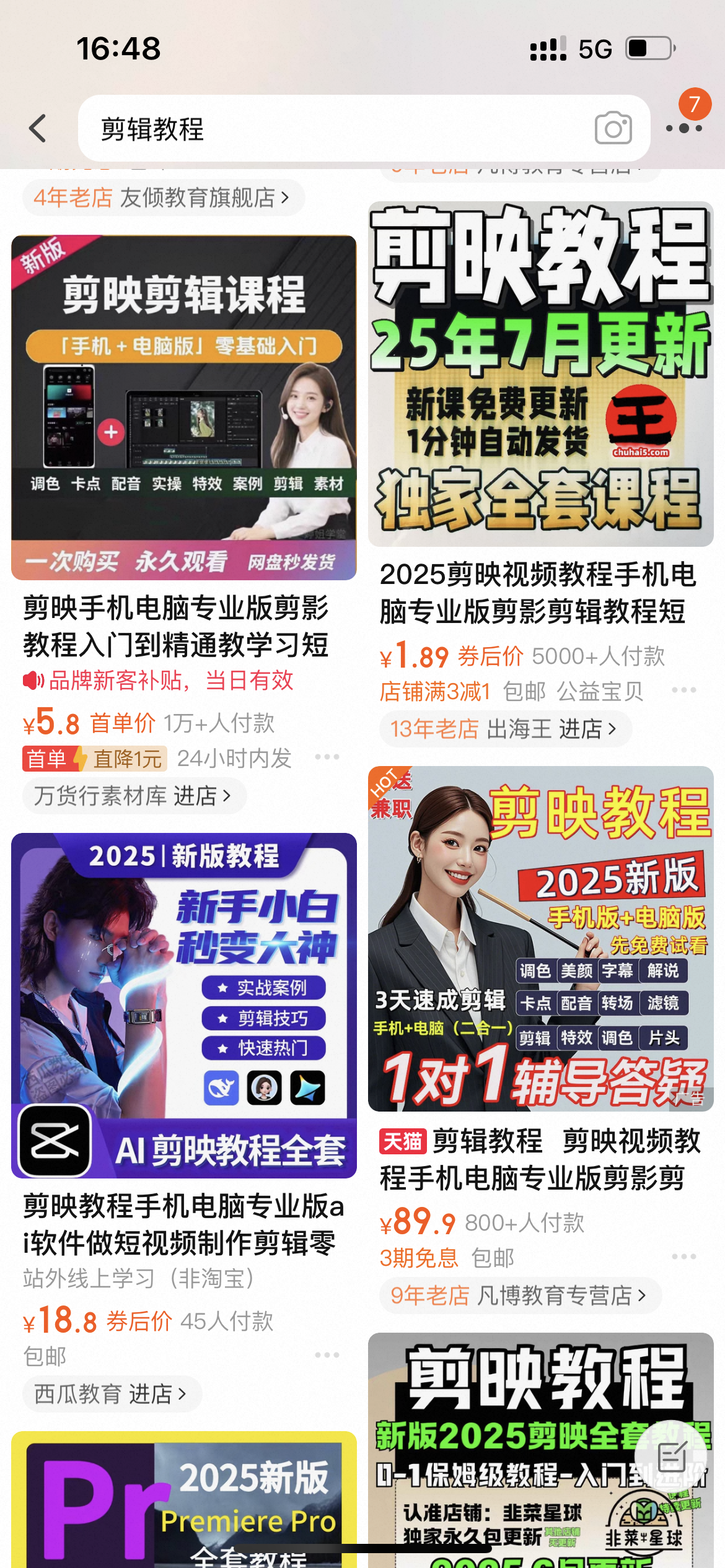Visit 凡博教育专营店 with 9年老店 tag
725x1568 pixels.
coord(519,1295)
